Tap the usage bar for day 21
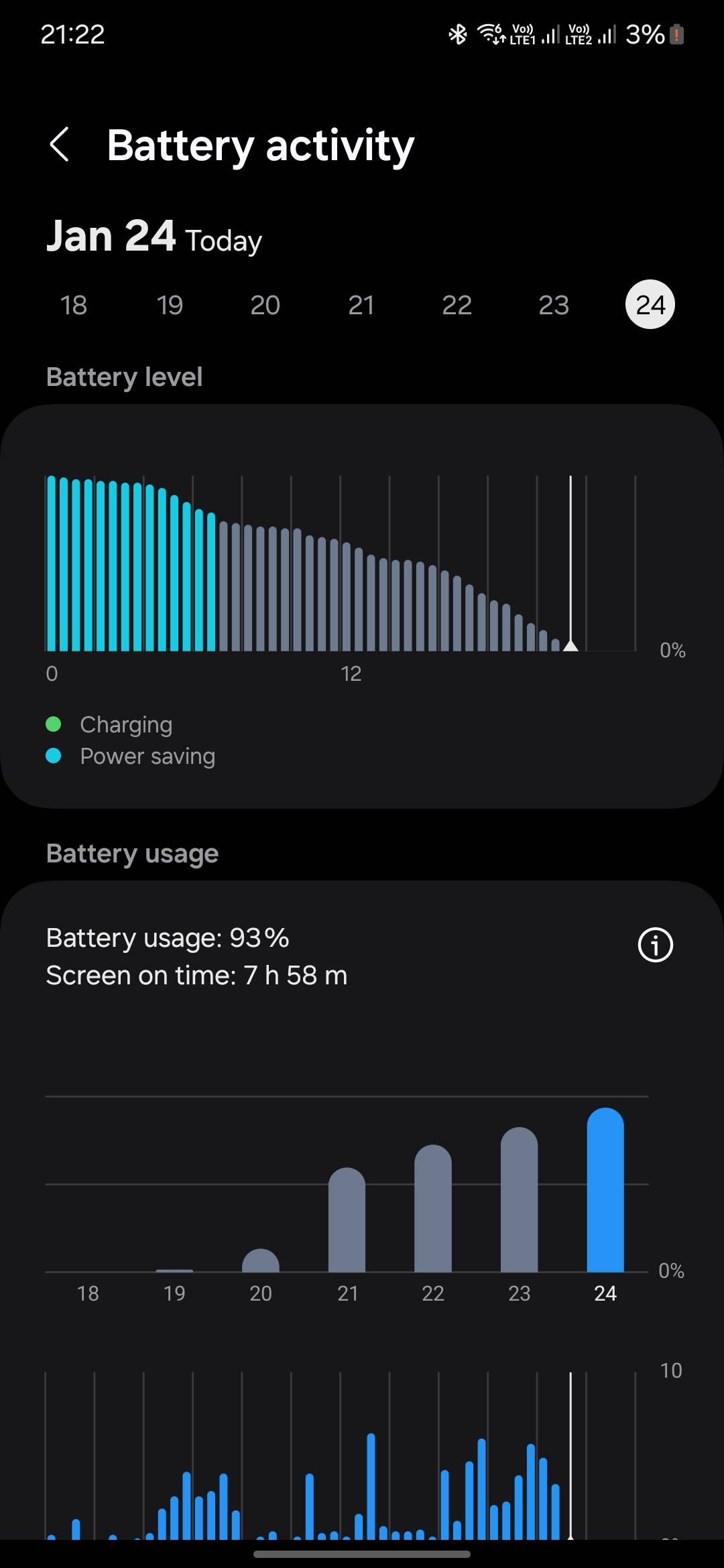 pos(347,1220)
